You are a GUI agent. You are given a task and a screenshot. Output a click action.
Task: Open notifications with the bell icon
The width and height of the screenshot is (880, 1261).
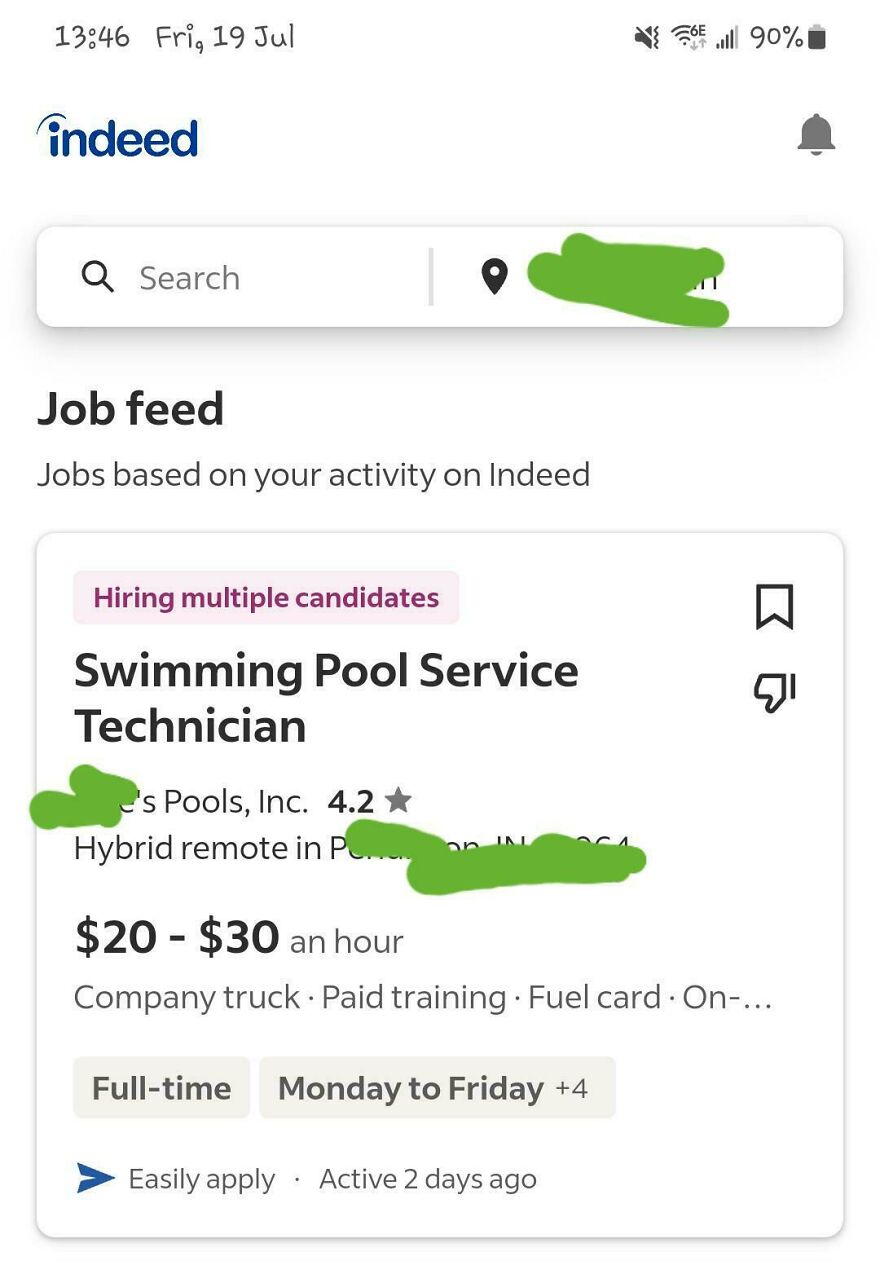click(x=816, y=135)
